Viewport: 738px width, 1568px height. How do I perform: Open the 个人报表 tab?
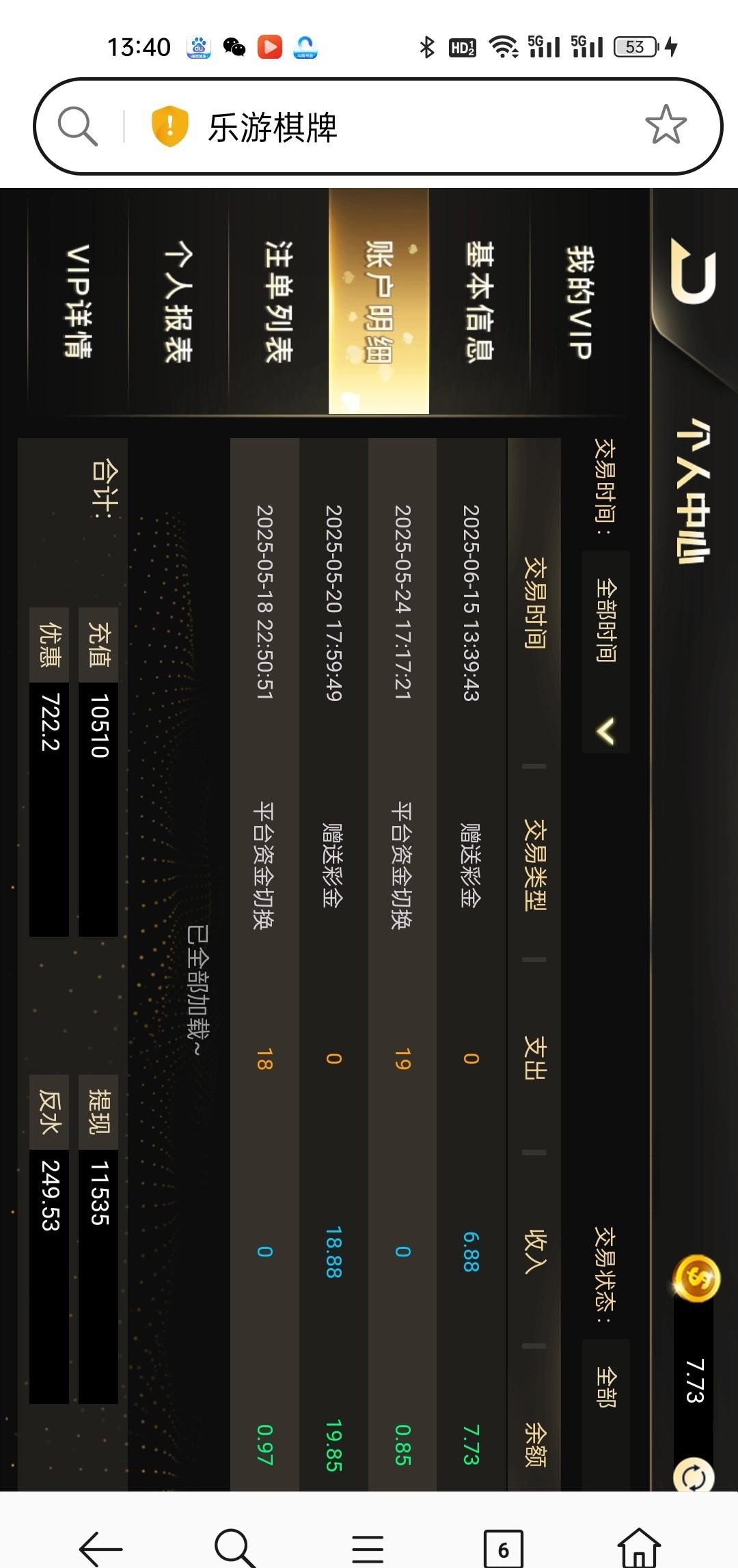[x=178, y=301]
